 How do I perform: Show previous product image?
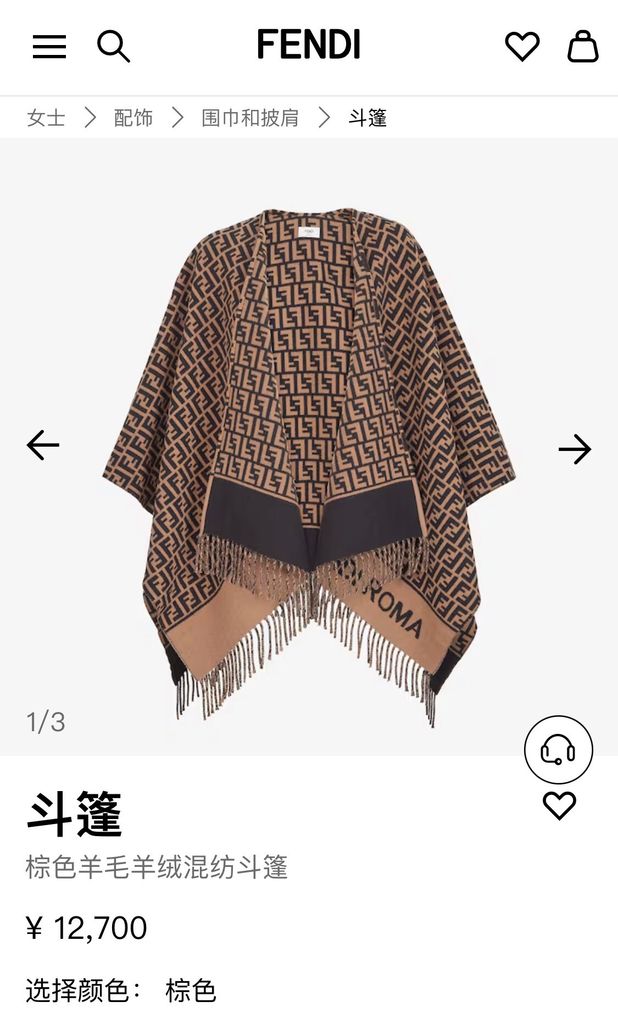[43, 445]
